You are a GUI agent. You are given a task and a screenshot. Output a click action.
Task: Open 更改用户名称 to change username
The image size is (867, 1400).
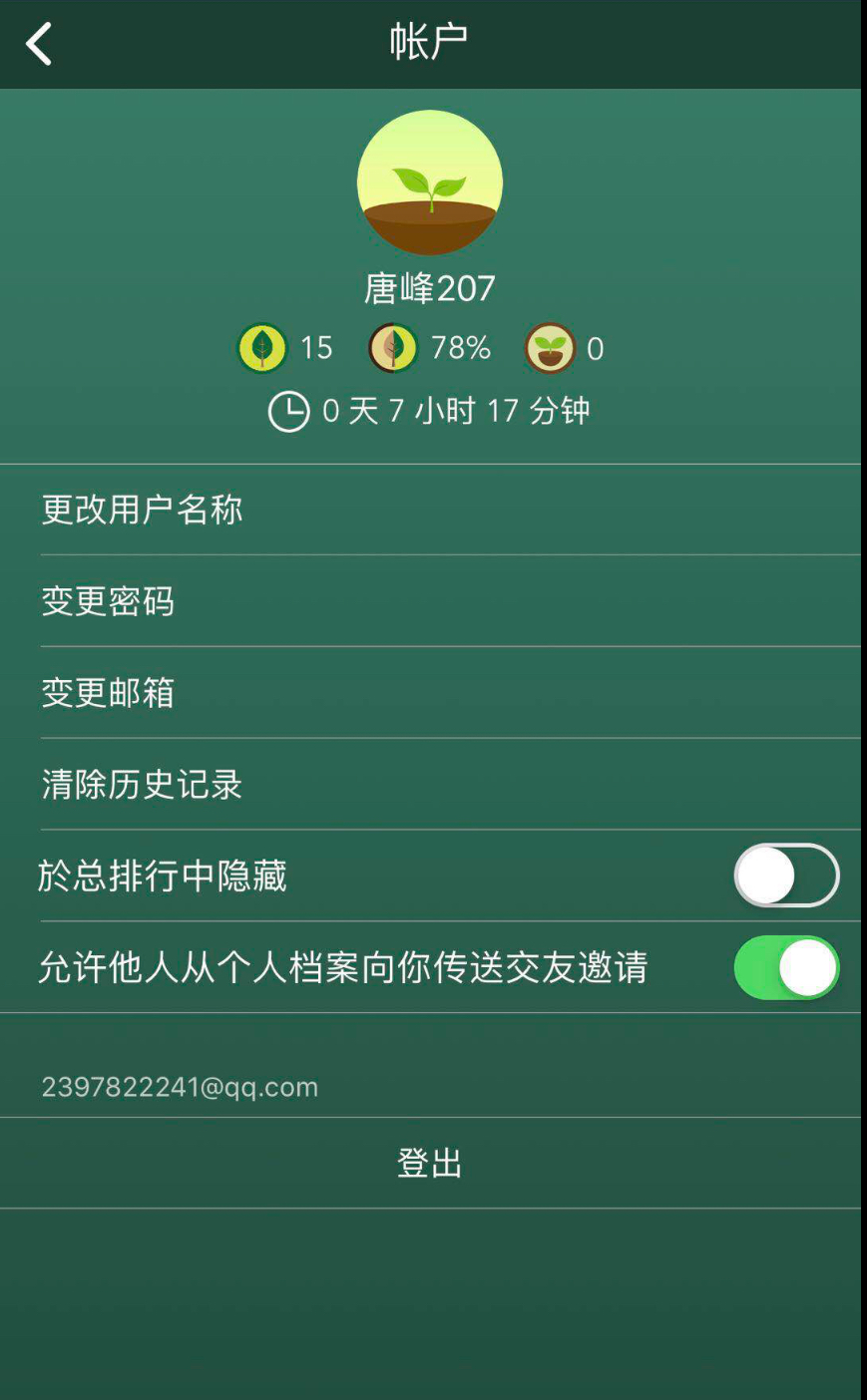[x=430, y=510]
